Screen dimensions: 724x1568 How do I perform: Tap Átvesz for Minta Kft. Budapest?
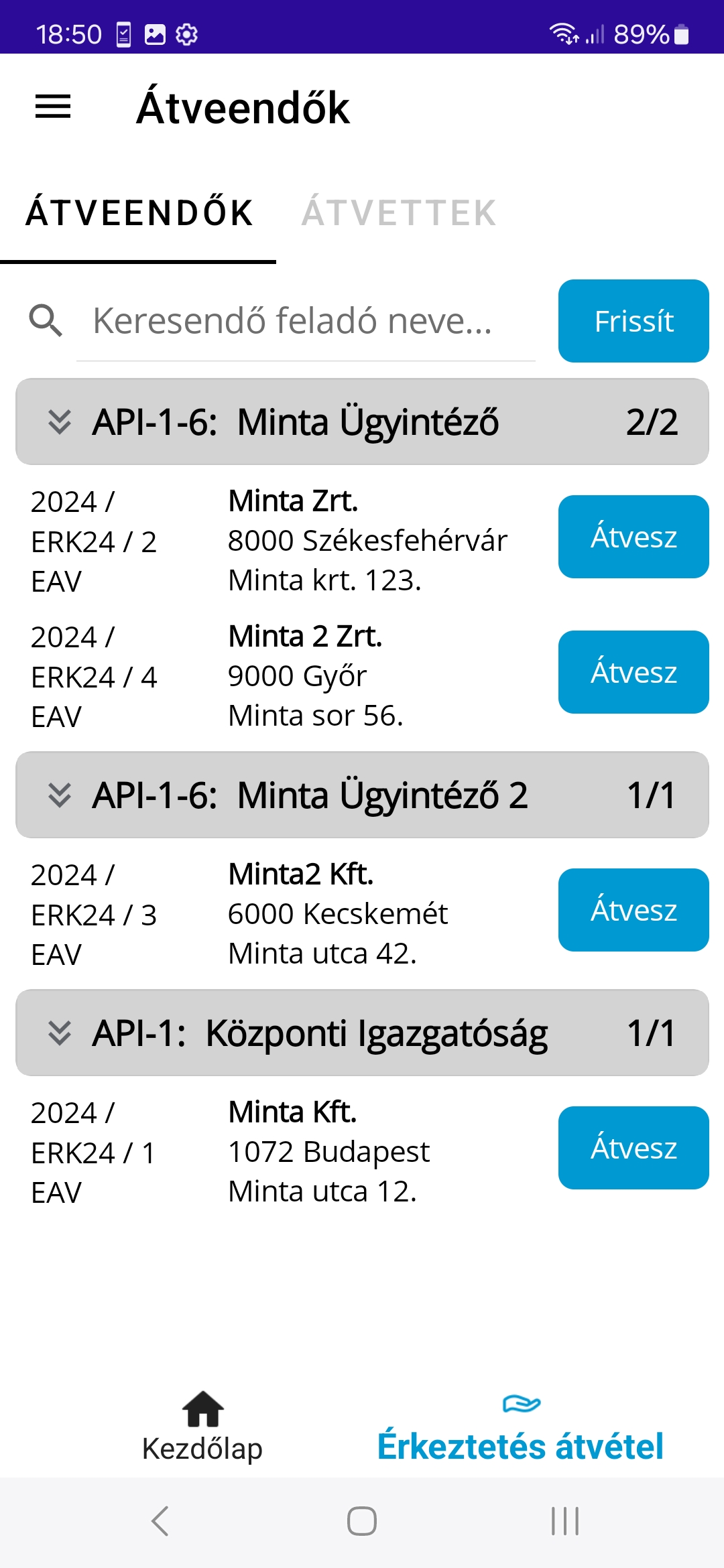tap(633, 1148)
